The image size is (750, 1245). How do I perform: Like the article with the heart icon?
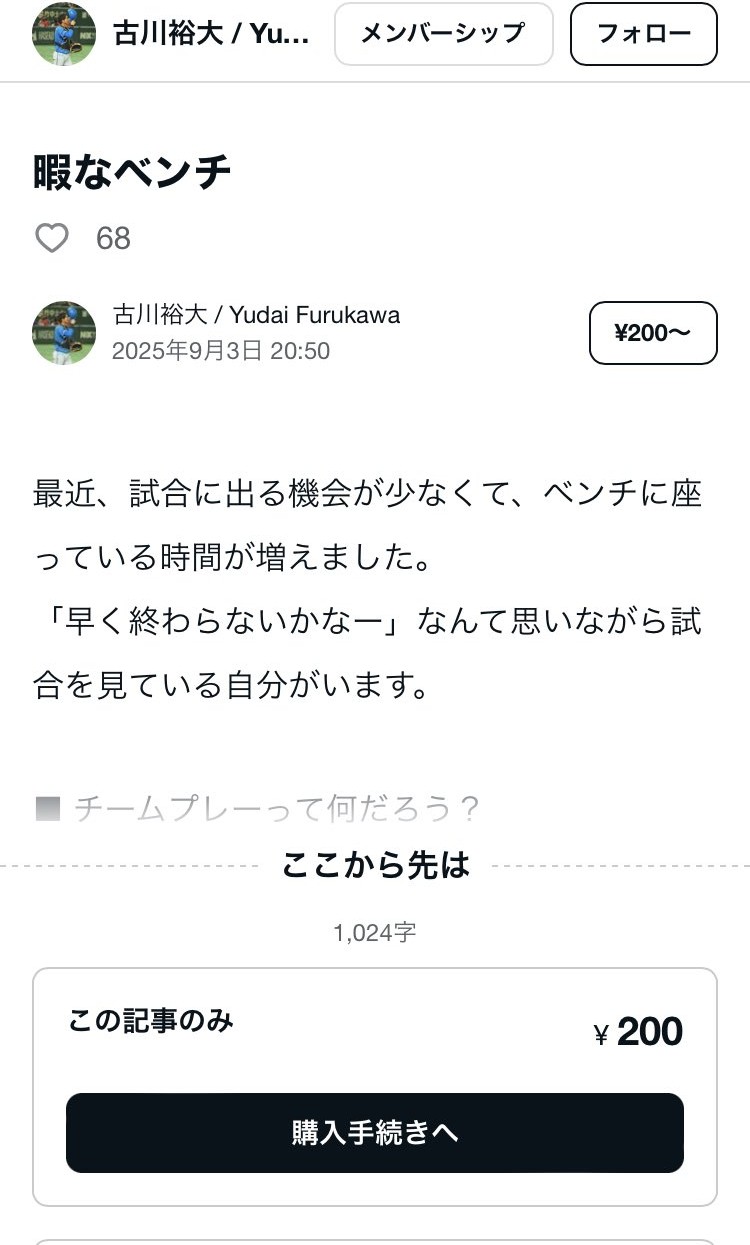52,238
